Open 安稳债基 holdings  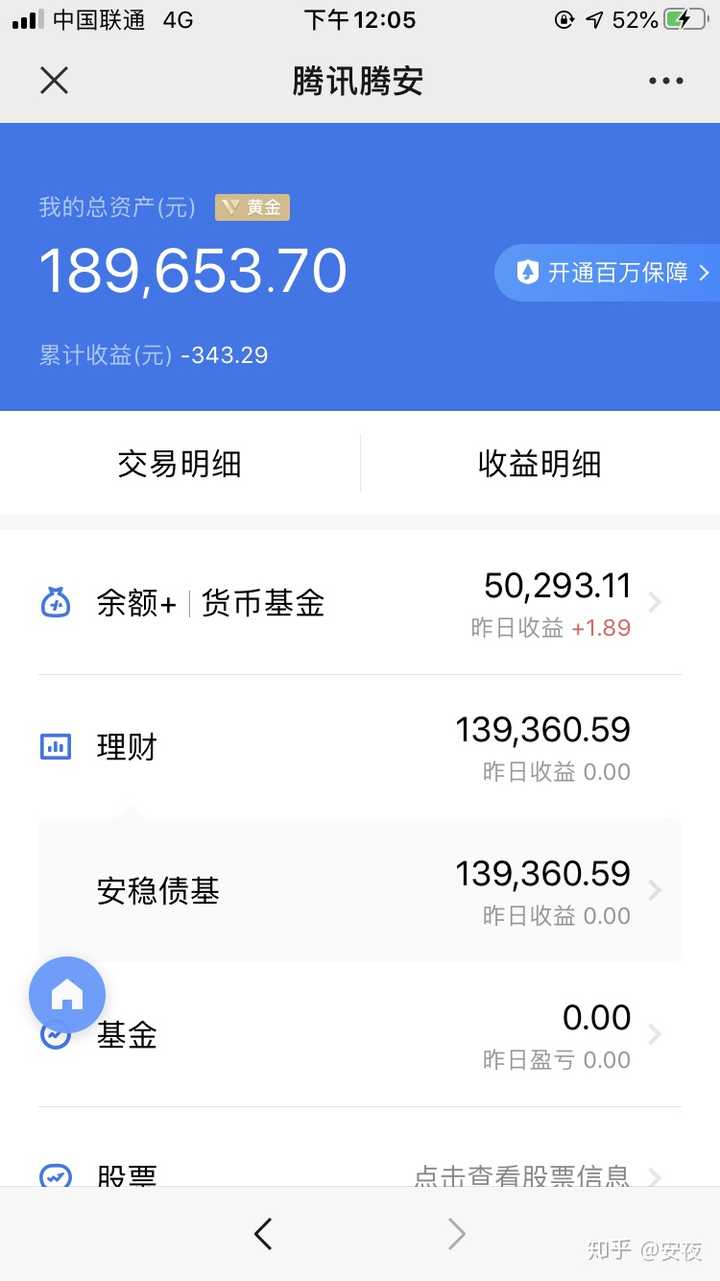[x=360, y=890]
